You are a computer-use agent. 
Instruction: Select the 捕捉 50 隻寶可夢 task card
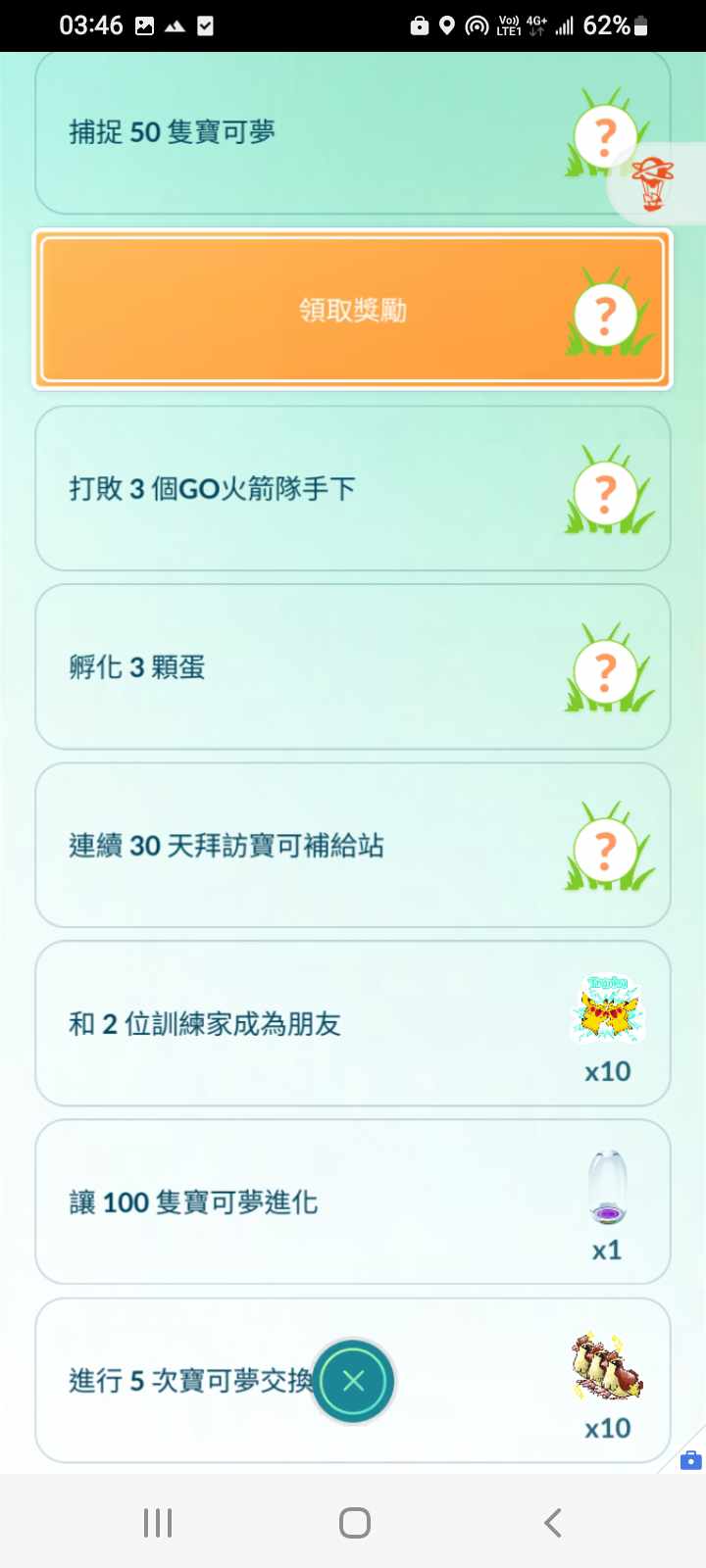[x=294, y=132]
